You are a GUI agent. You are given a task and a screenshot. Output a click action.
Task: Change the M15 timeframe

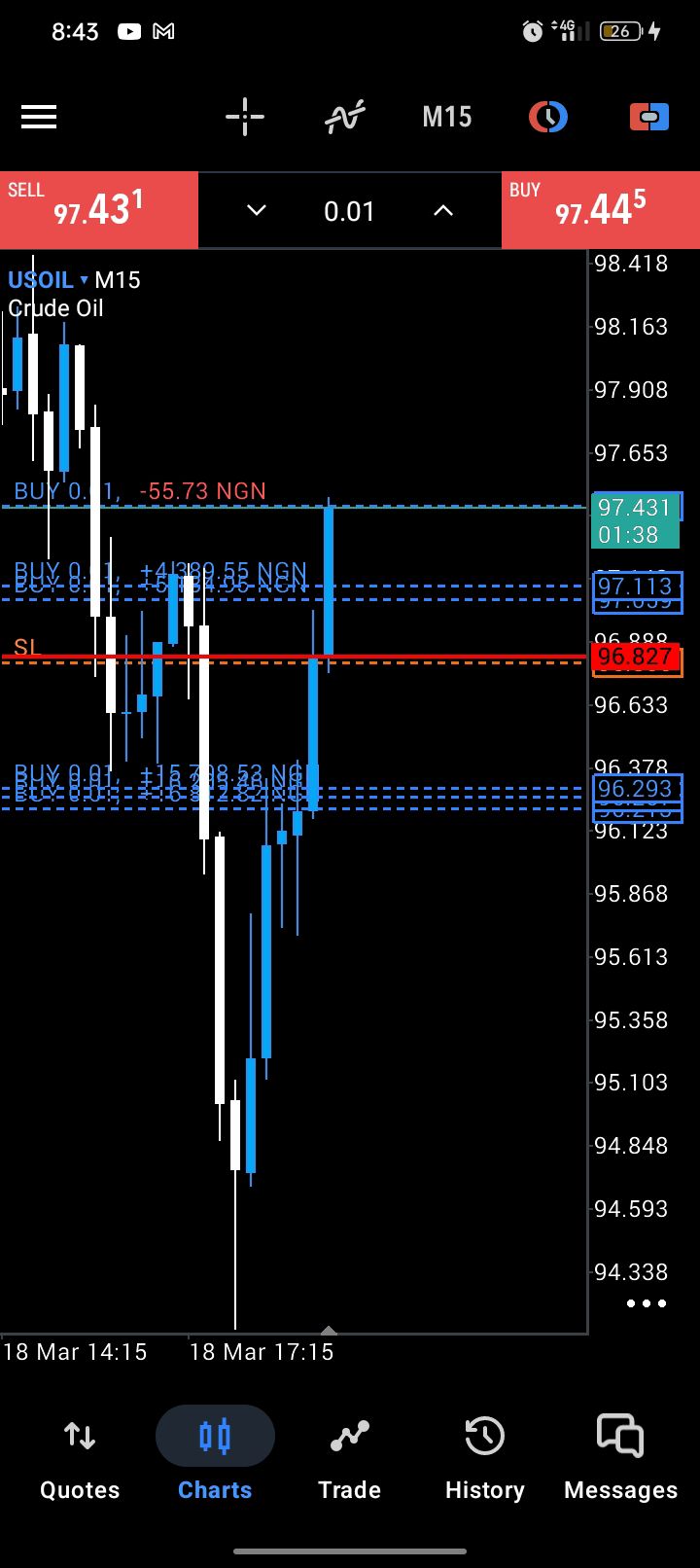tap(446, 118)
